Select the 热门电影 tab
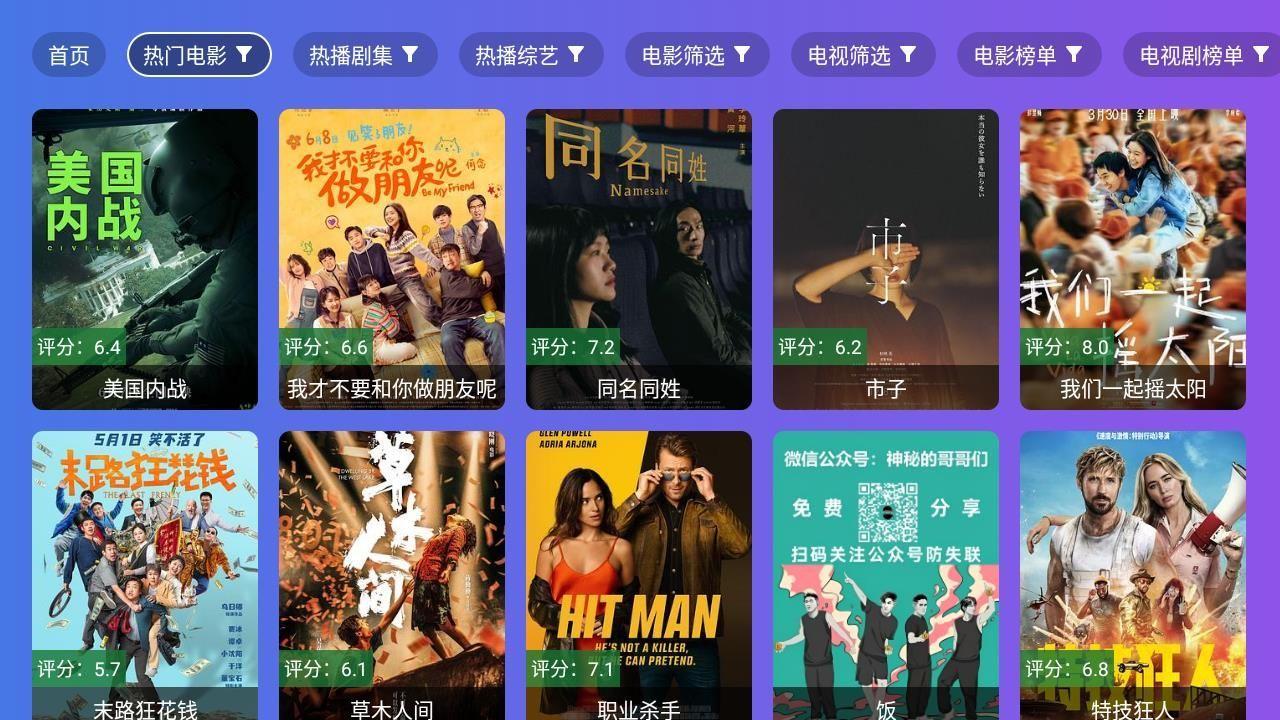The height and width of the screenshot is (720, 1280). coord(199,55)
